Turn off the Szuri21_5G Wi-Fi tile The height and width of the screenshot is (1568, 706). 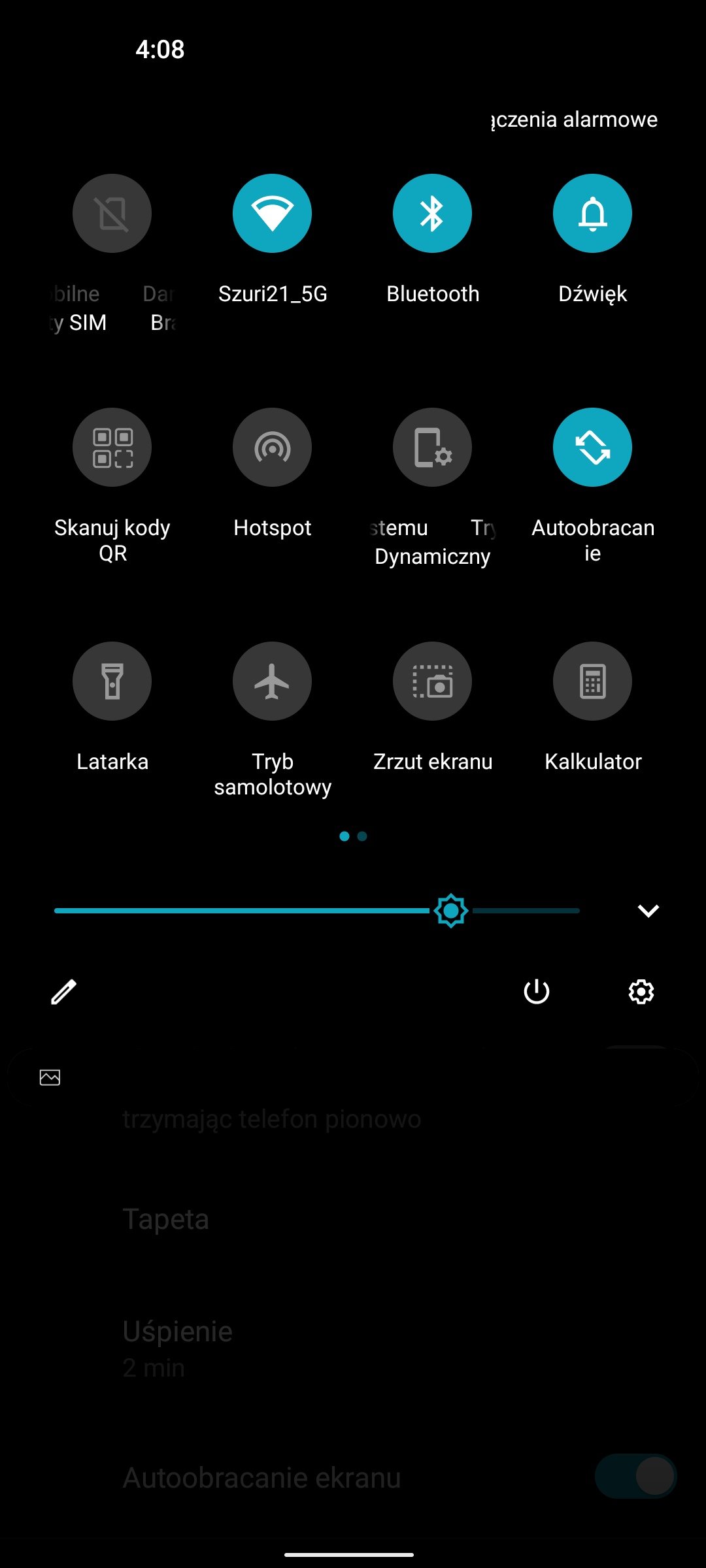pos(272,213)
